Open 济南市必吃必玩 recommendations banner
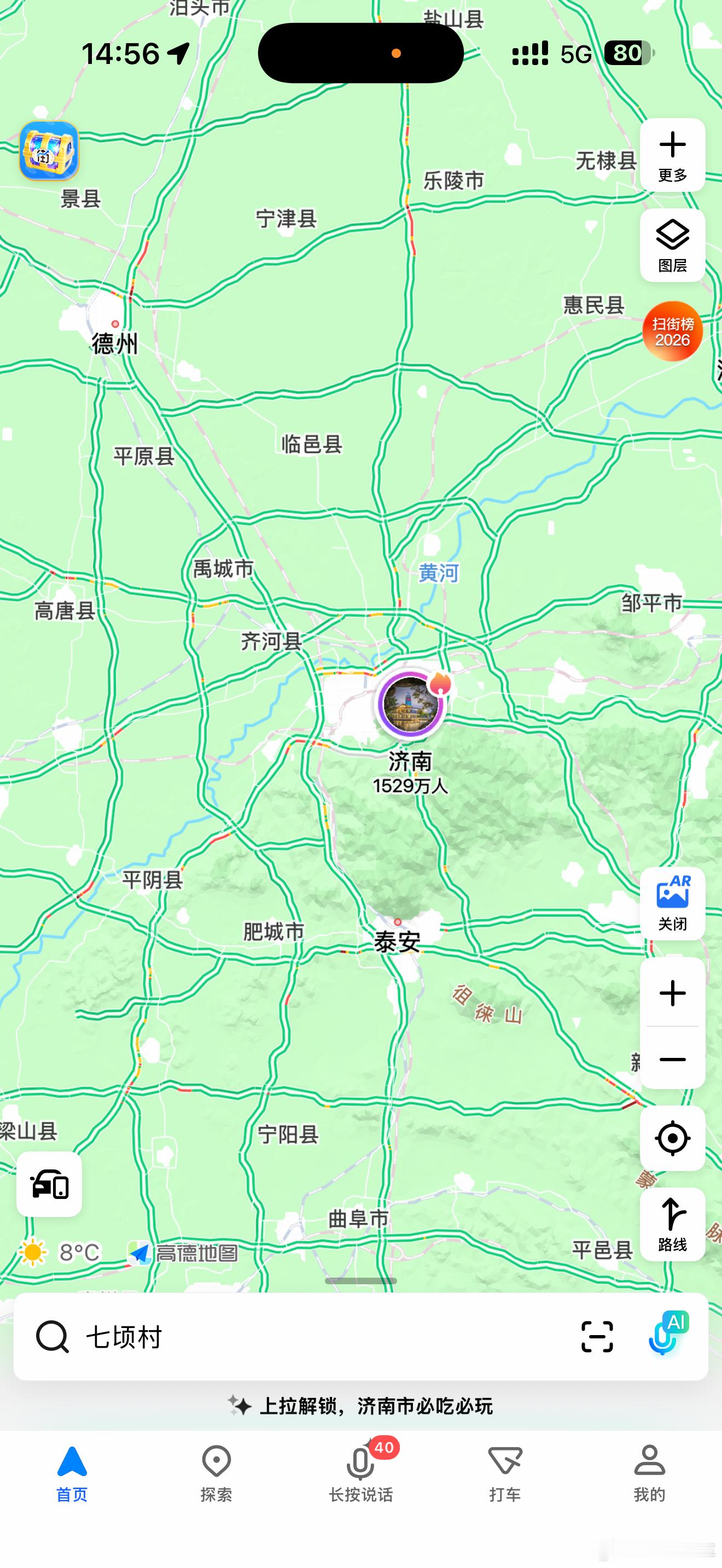 tap(360, 1406)
